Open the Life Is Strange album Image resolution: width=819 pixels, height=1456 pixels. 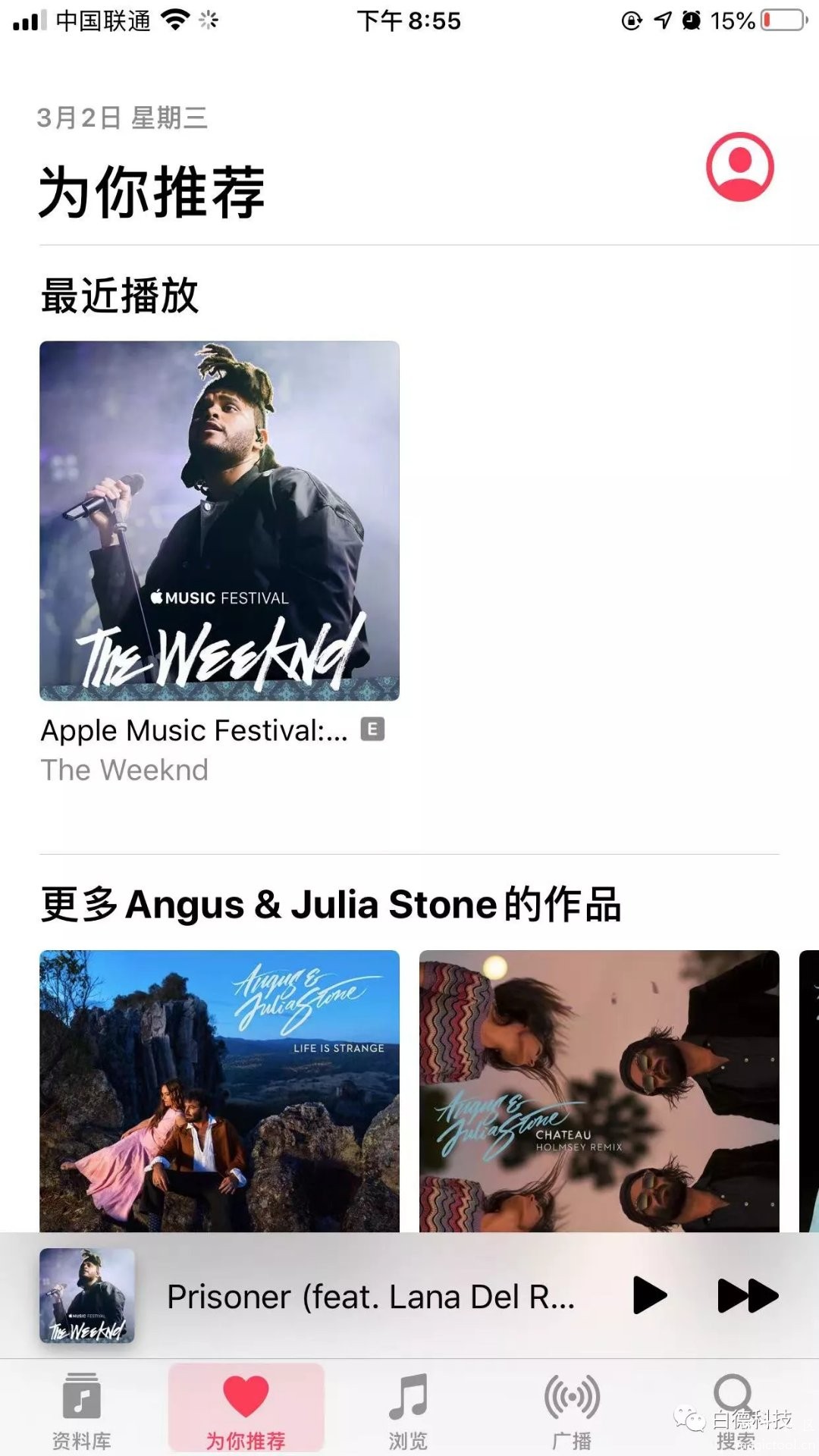point(219,1090)
